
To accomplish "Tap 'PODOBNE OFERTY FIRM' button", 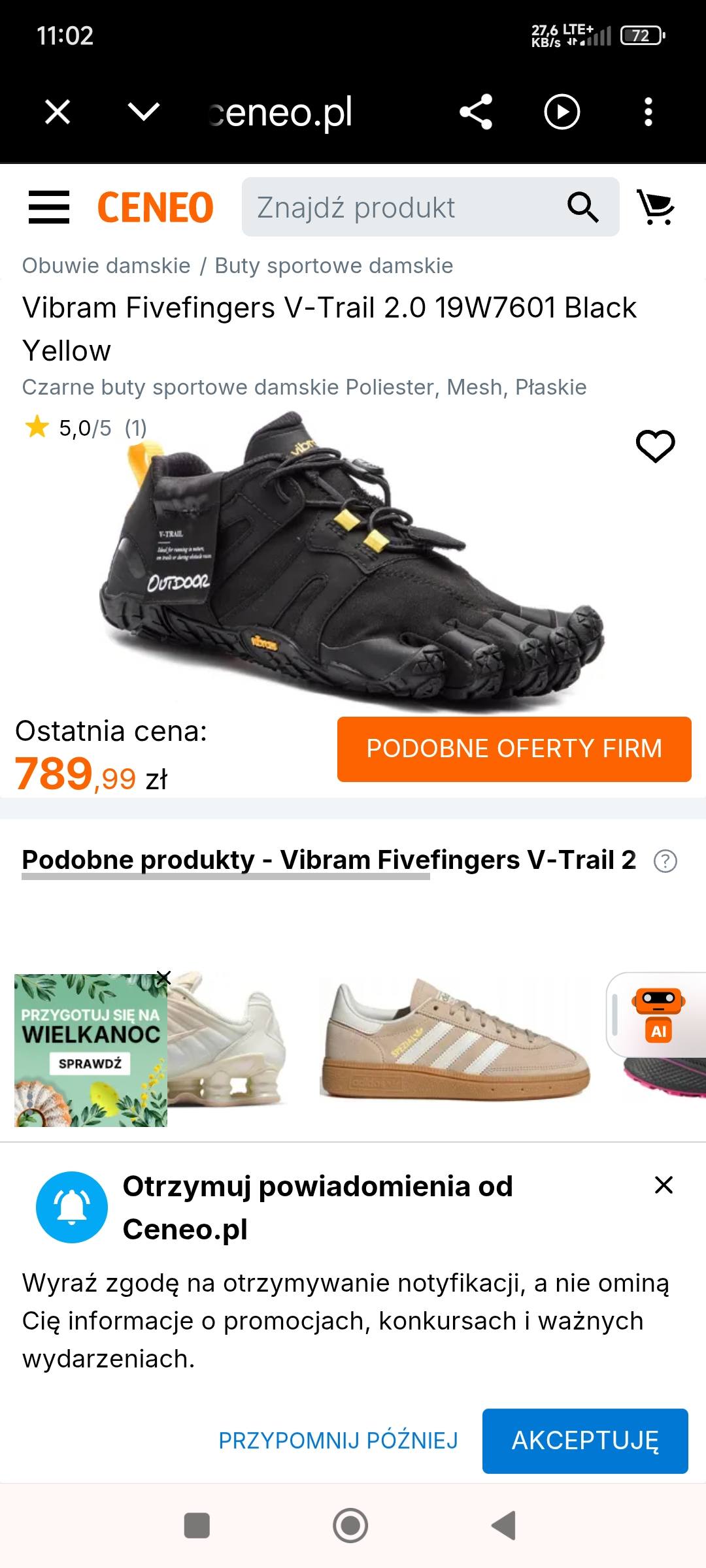I will click(x=514, y=749).
